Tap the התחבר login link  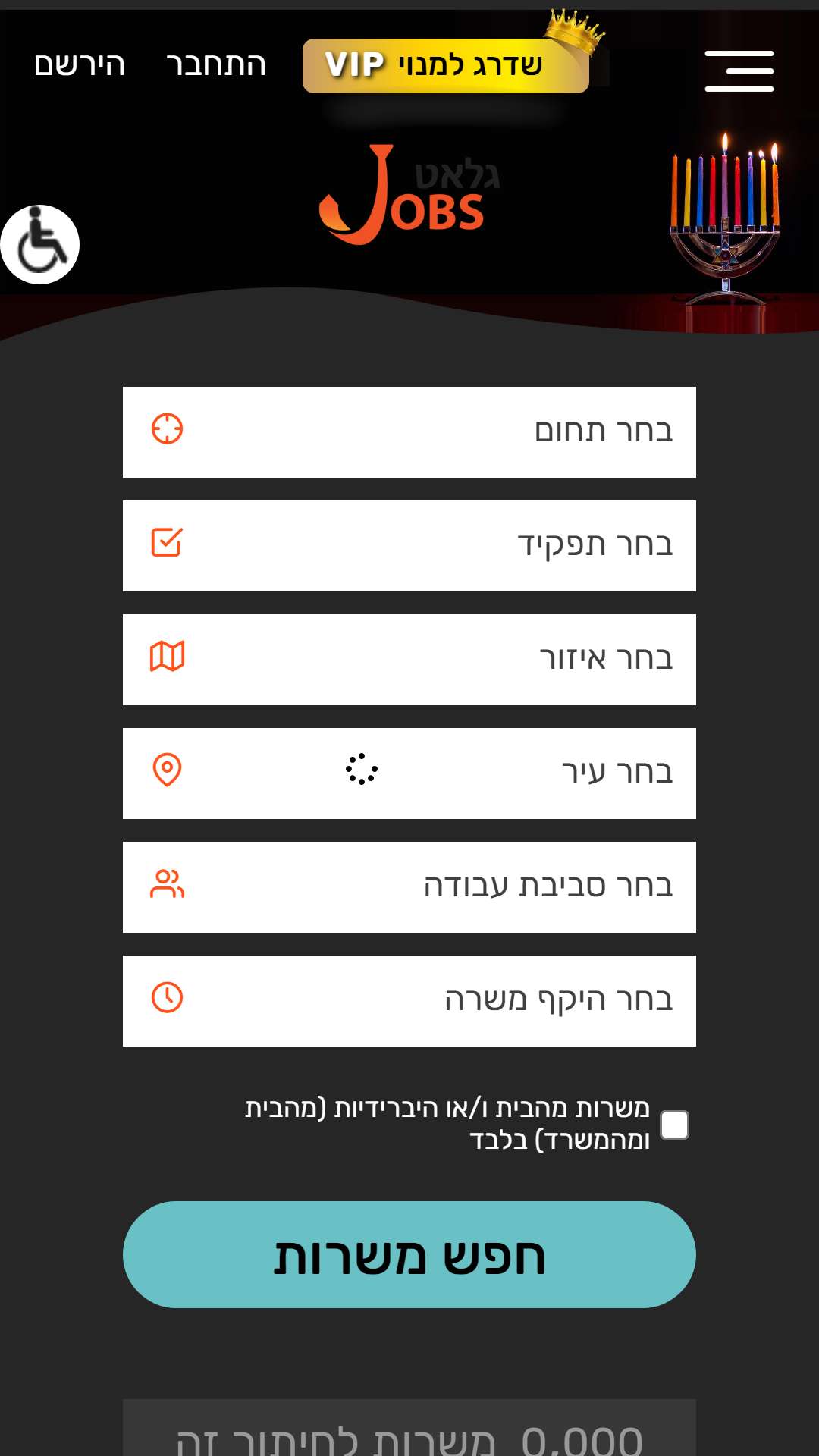[216, 65]
